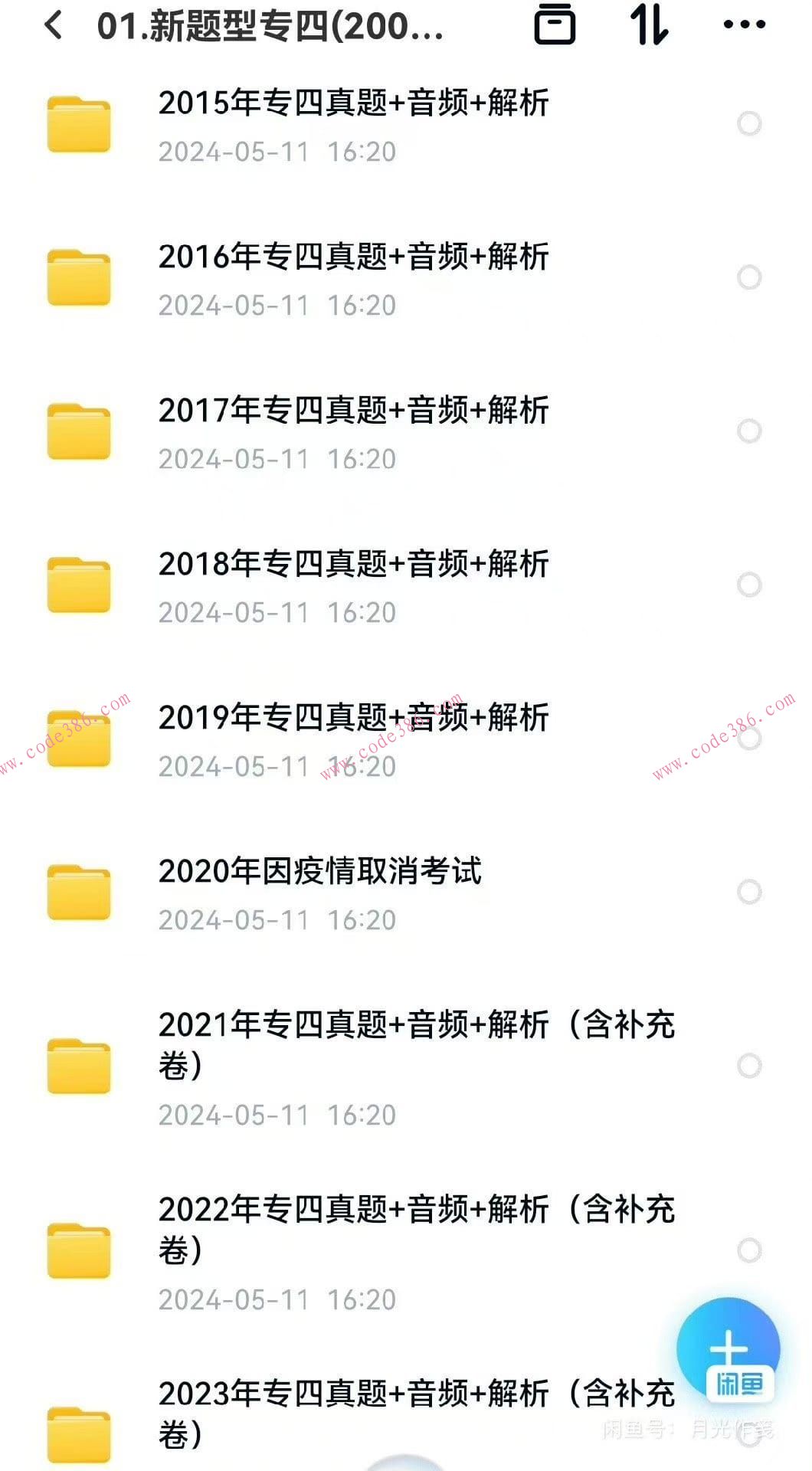Toggle selection for the 2016 folder row
812x1471 pixels.
(748, 276)
